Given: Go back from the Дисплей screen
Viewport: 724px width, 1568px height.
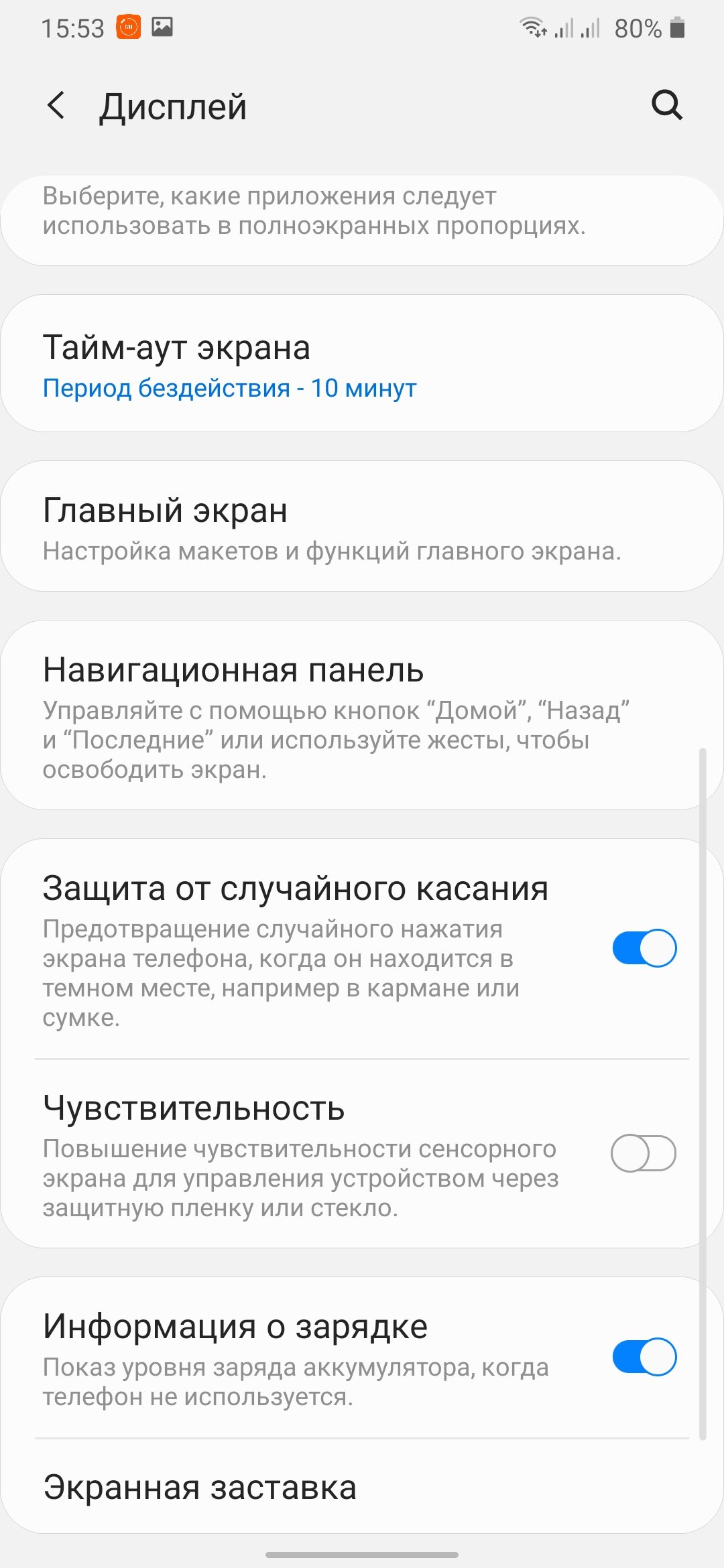Looking at the screenshot, I should click(x=56, y=106).
